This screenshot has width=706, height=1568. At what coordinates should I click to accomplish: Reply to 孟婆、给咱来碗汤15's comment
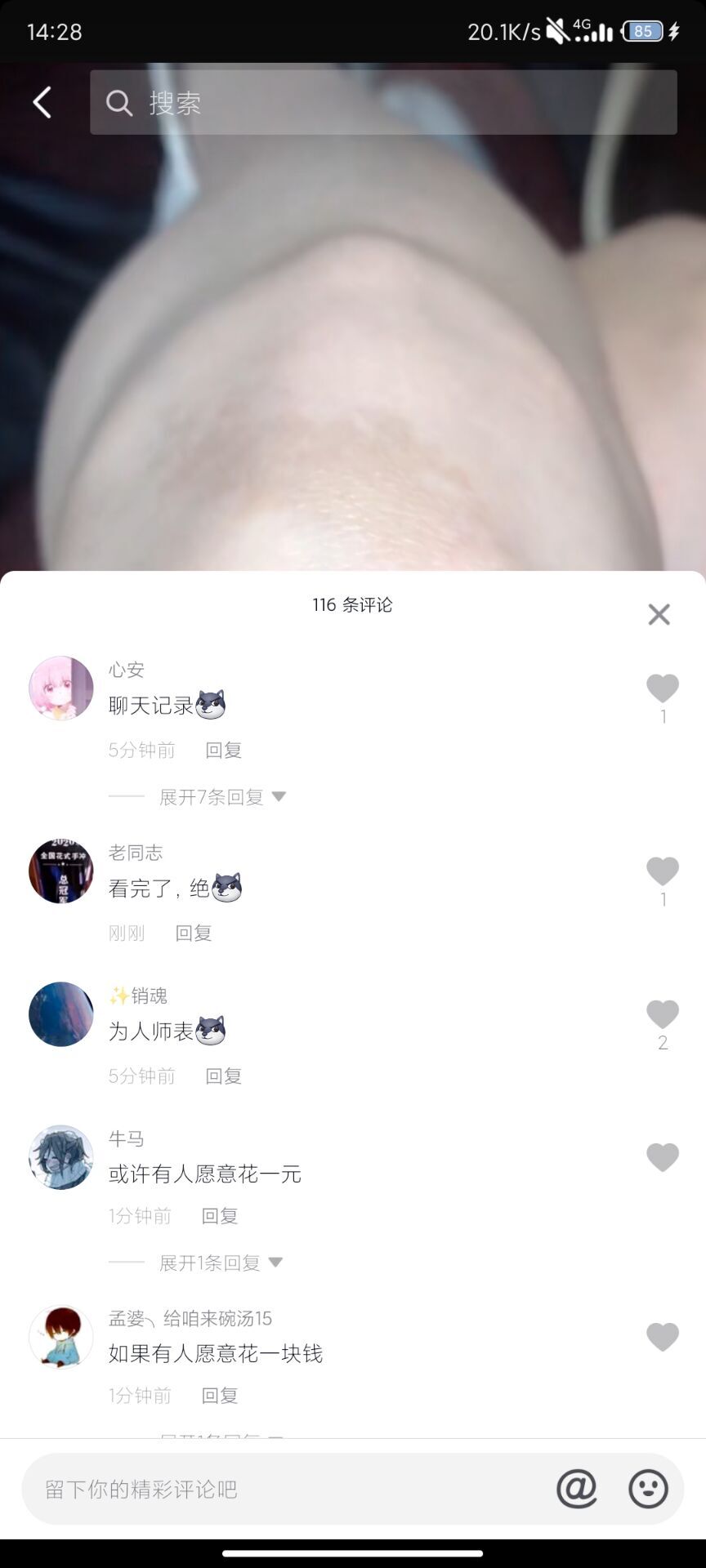tap(220, 1395)
